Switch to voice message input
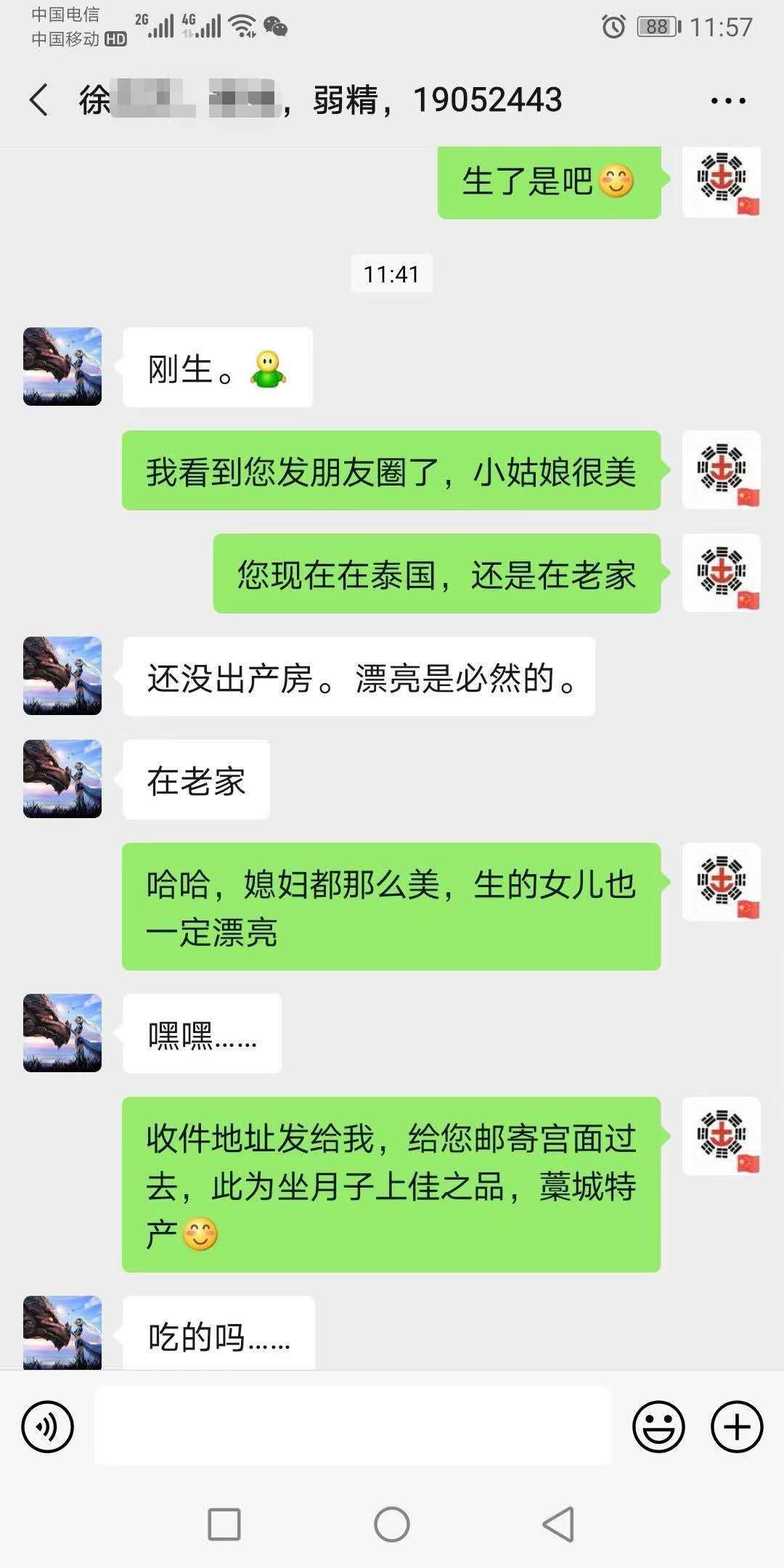The height and width of the screenshot is (1568, 784). (x=48, y=1426)
